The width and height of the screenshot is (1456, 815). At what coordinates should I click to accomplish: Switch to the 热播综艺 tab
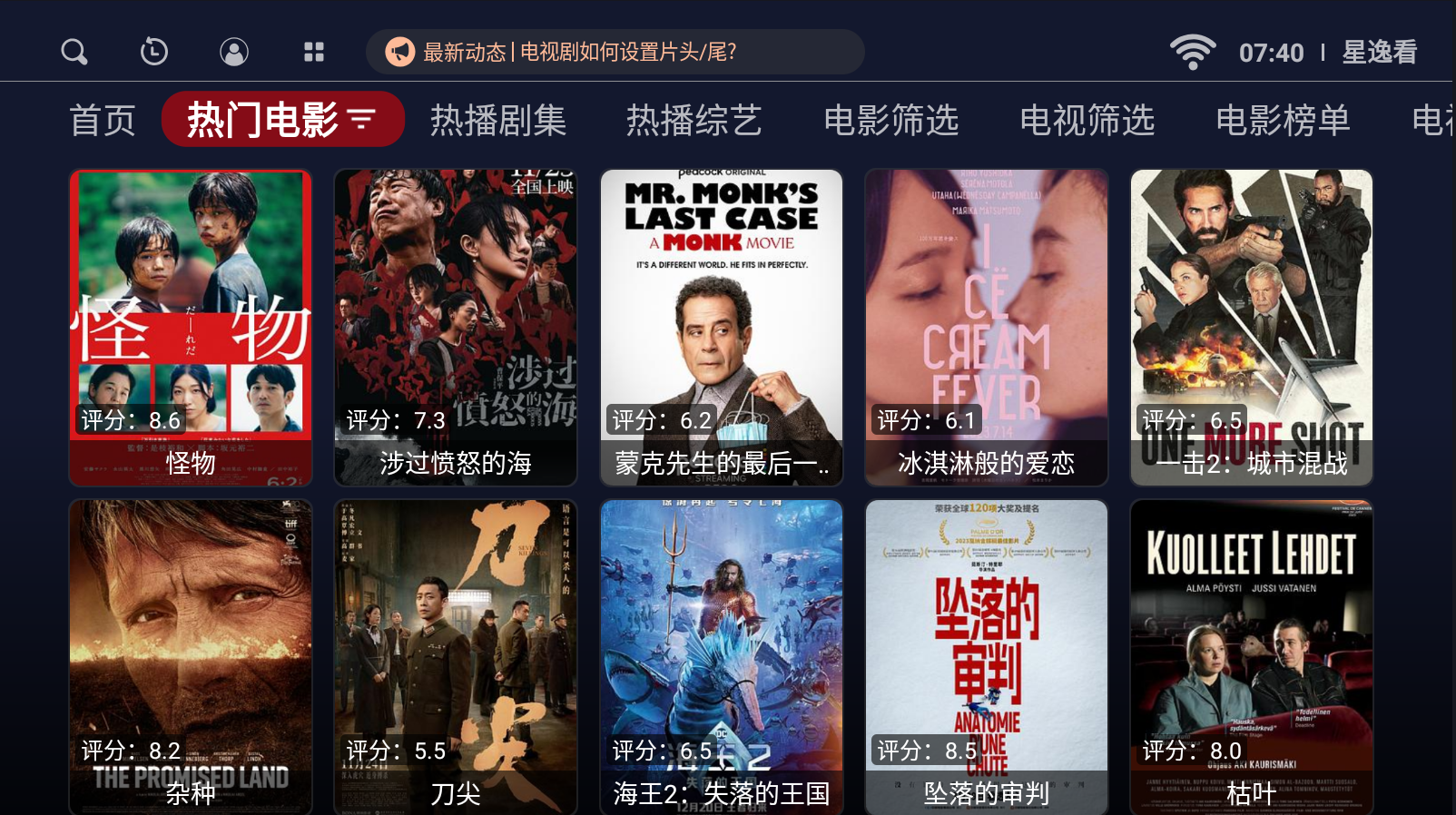pyautogui.click(x=694, y=120)
